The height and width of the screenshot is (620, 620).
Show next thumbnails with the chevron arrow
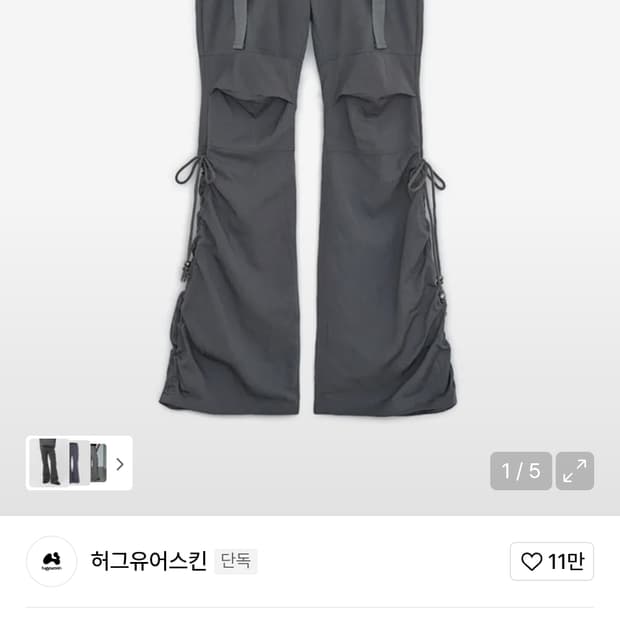(120, 464)
